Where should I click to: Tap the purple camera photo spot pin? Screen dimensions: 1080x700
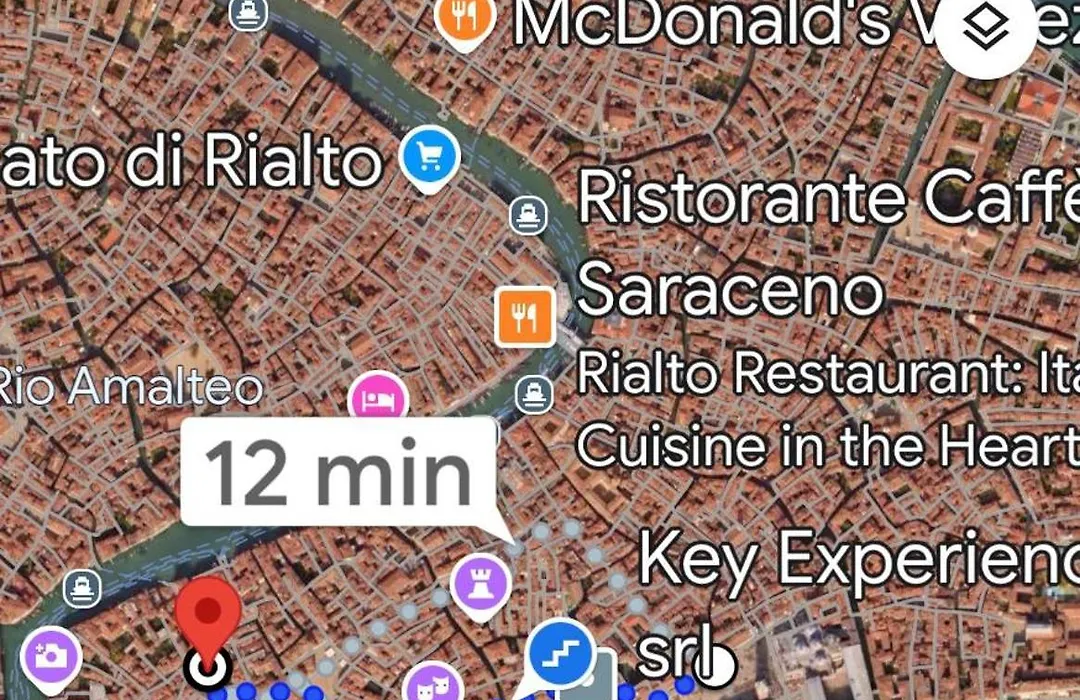pyautogui.click(x=50, y=657)
